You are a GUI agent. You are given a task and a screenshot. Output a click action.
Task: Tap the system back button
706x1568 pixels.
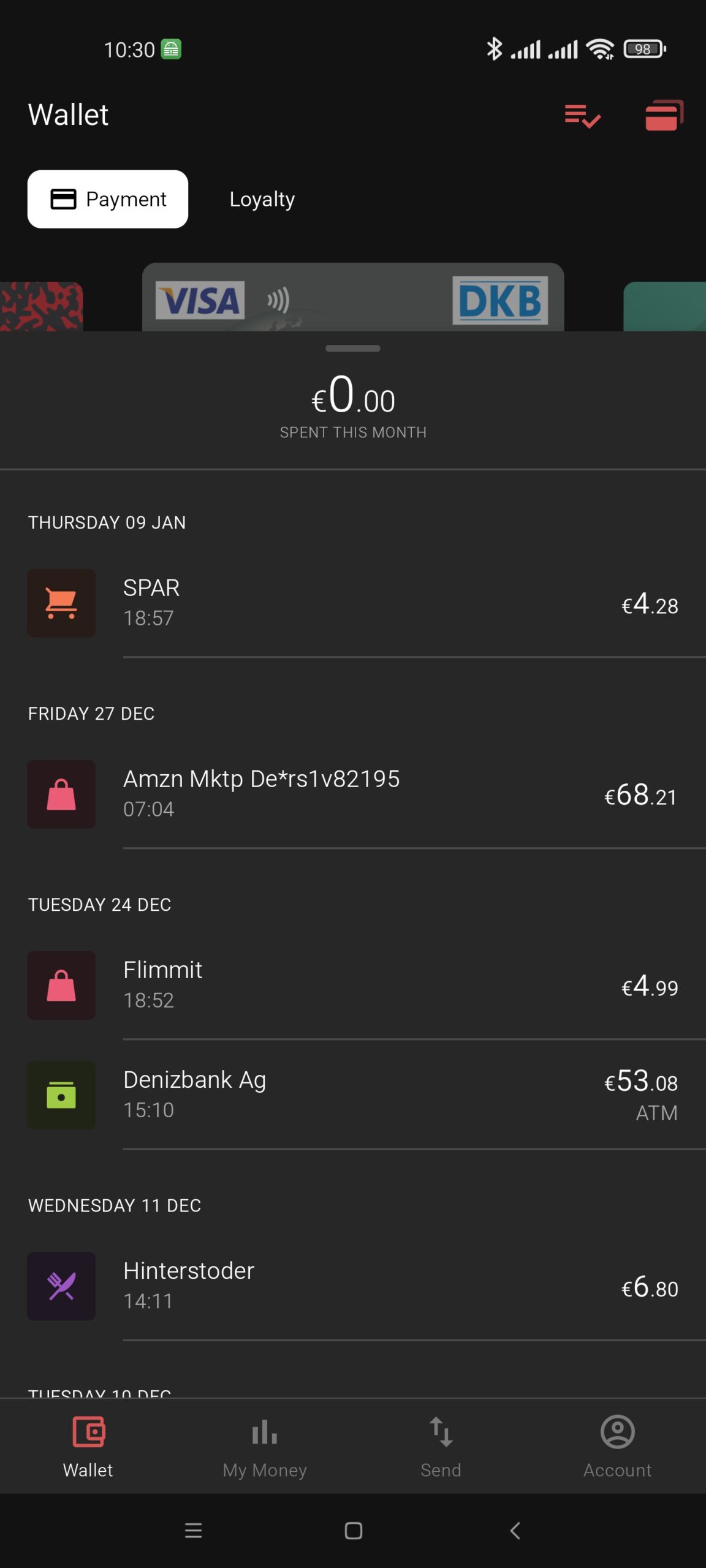[515, 1531]
